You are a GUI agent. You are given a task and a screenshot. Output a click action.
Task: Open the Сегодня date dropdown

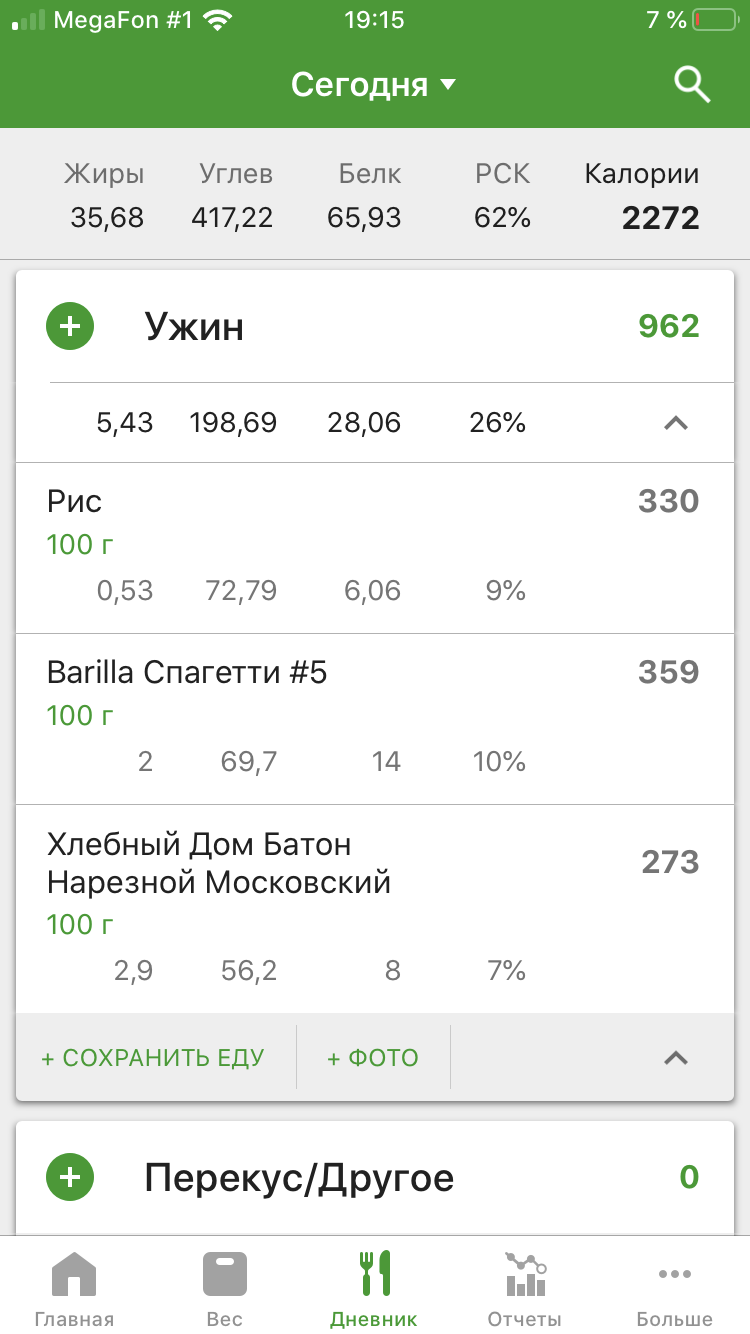point(374,85)
